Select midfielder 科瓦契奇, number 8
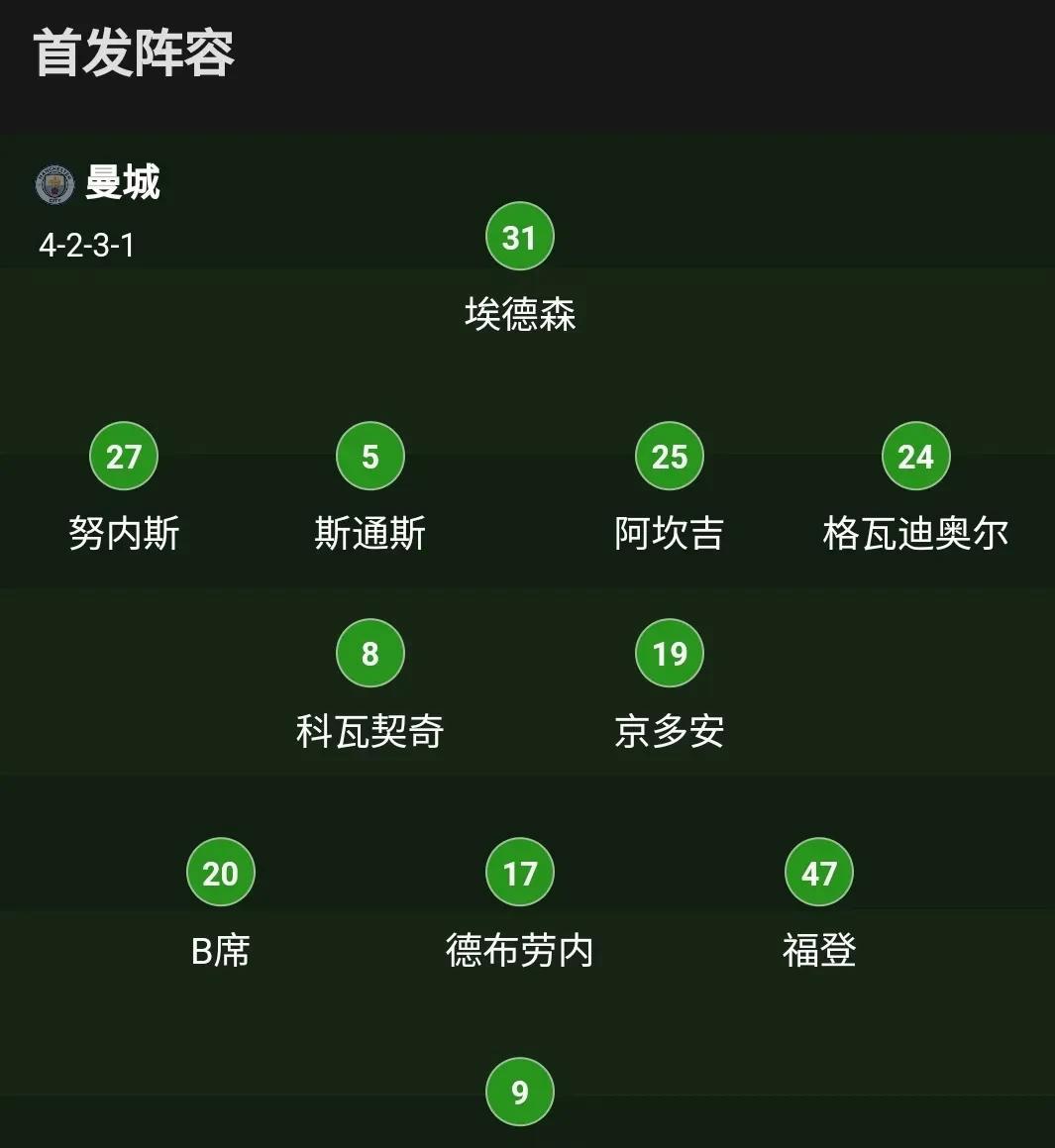Viewport: 1055px width, 1148px height. click(x=369, y=654)
